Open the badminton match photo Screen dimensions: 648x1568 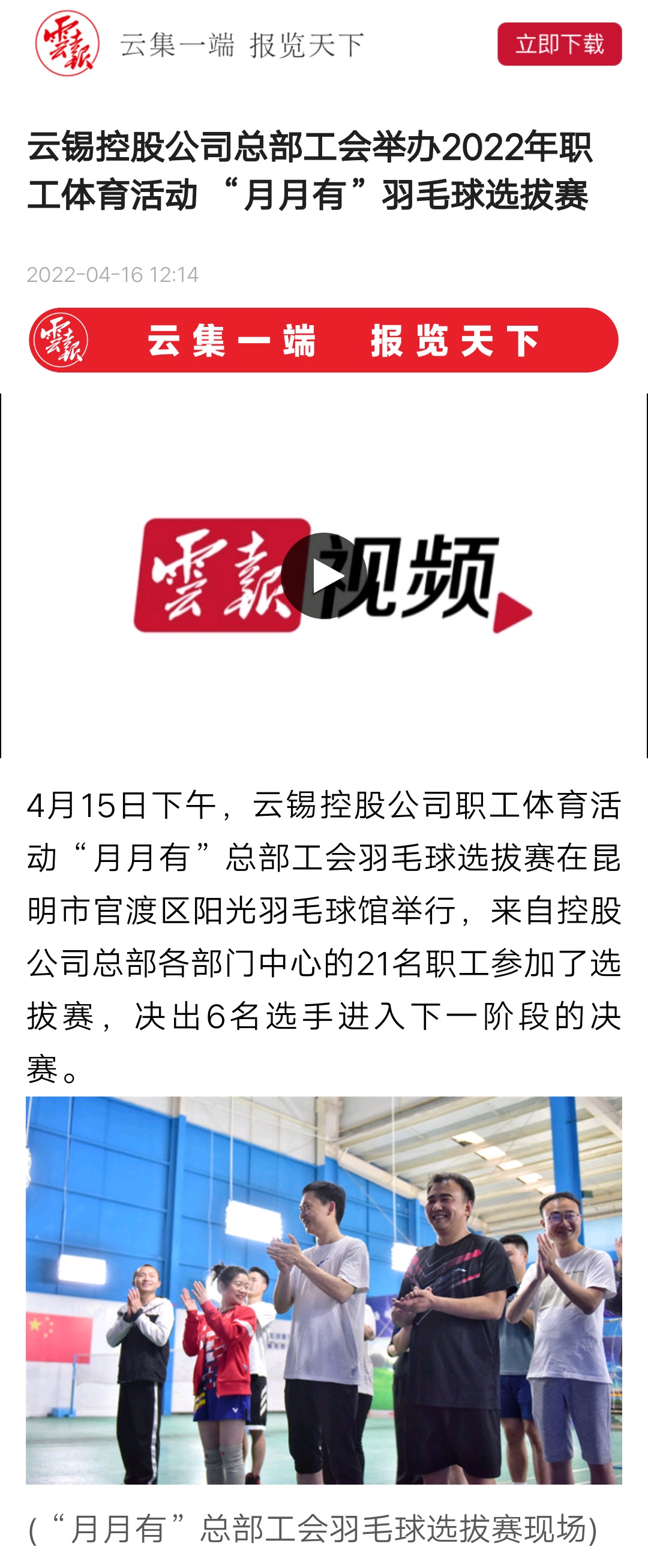click(323, 1290)
